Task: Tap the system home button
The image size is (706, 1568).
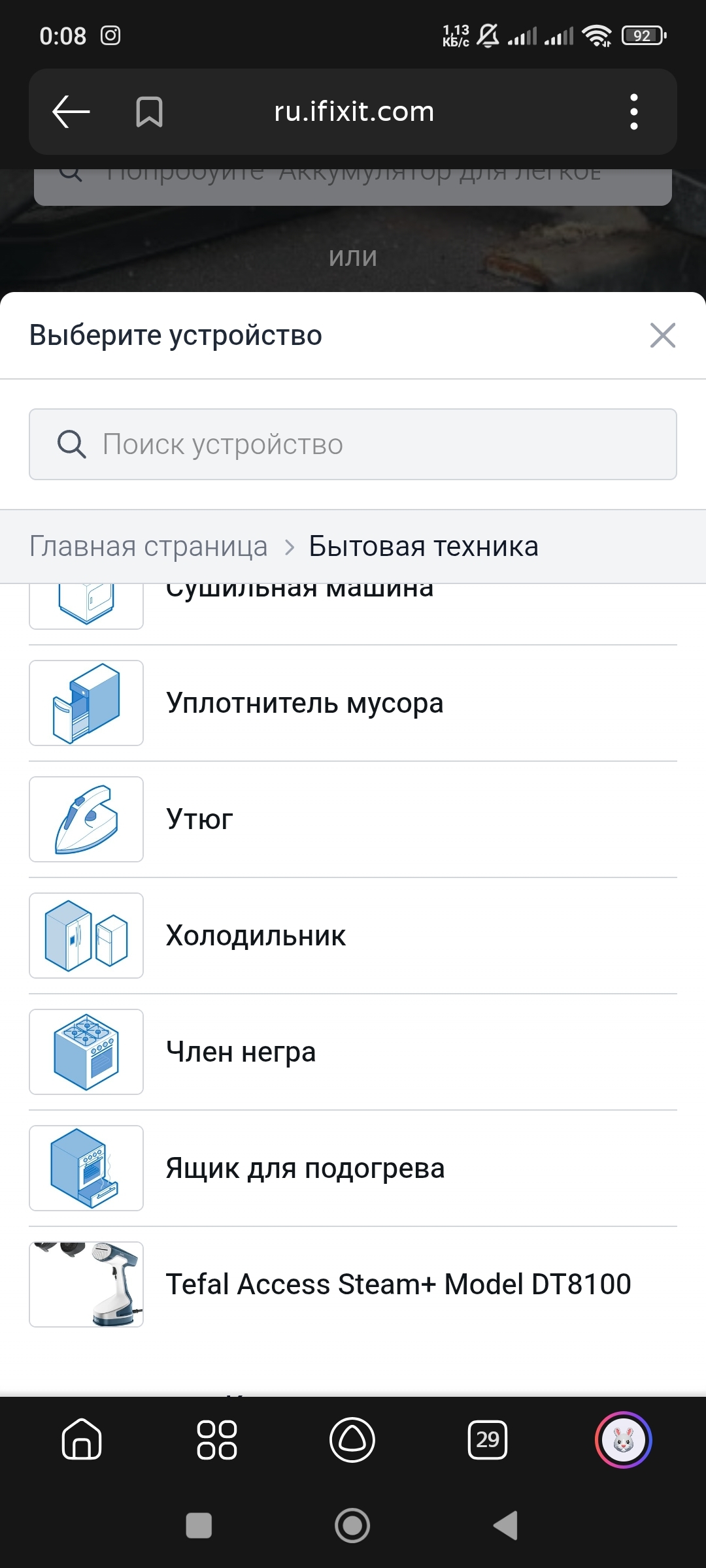Action: (x=352, y=1526)
